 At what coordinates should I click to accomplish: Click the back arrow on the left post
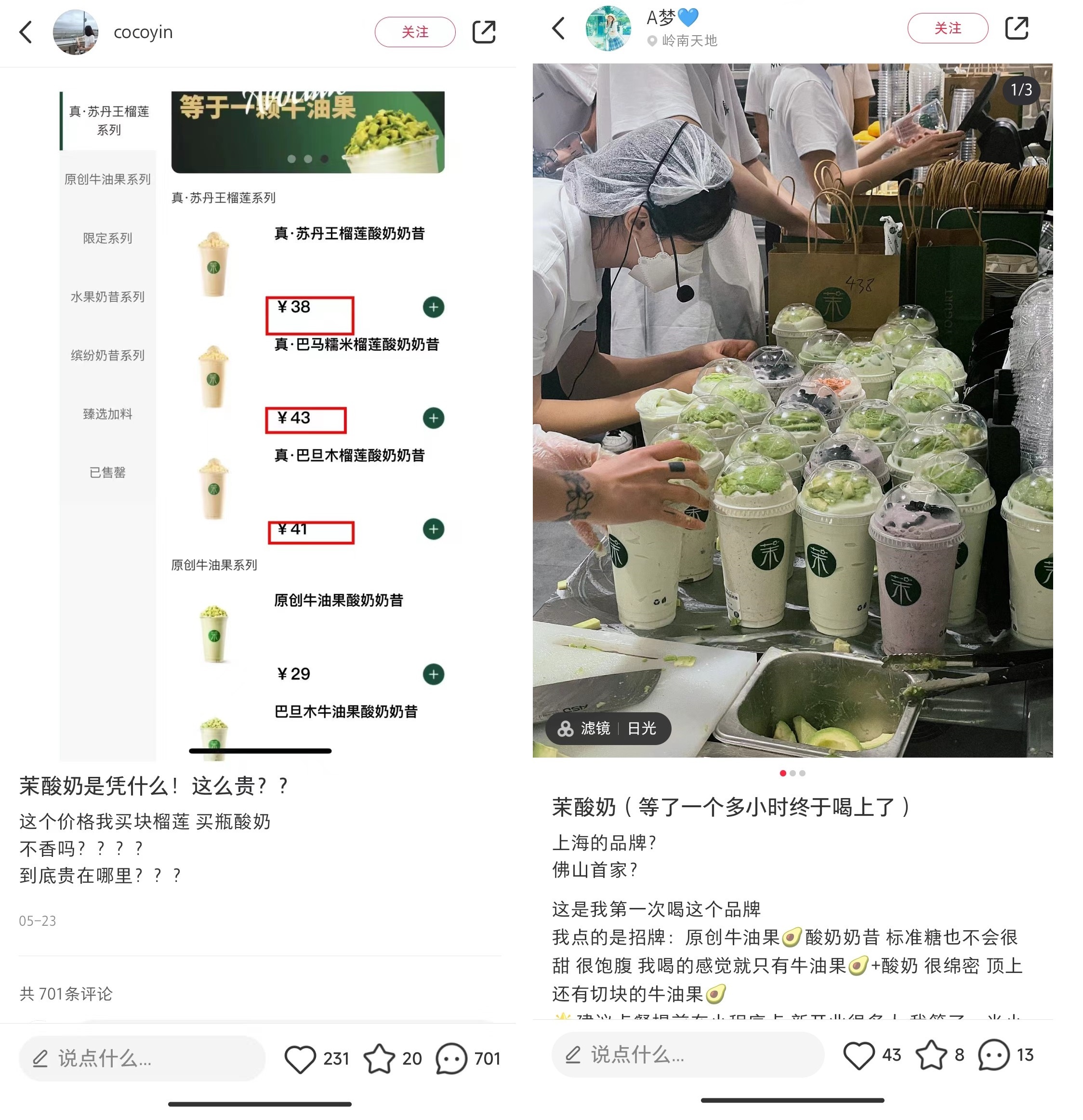[25, 33]
